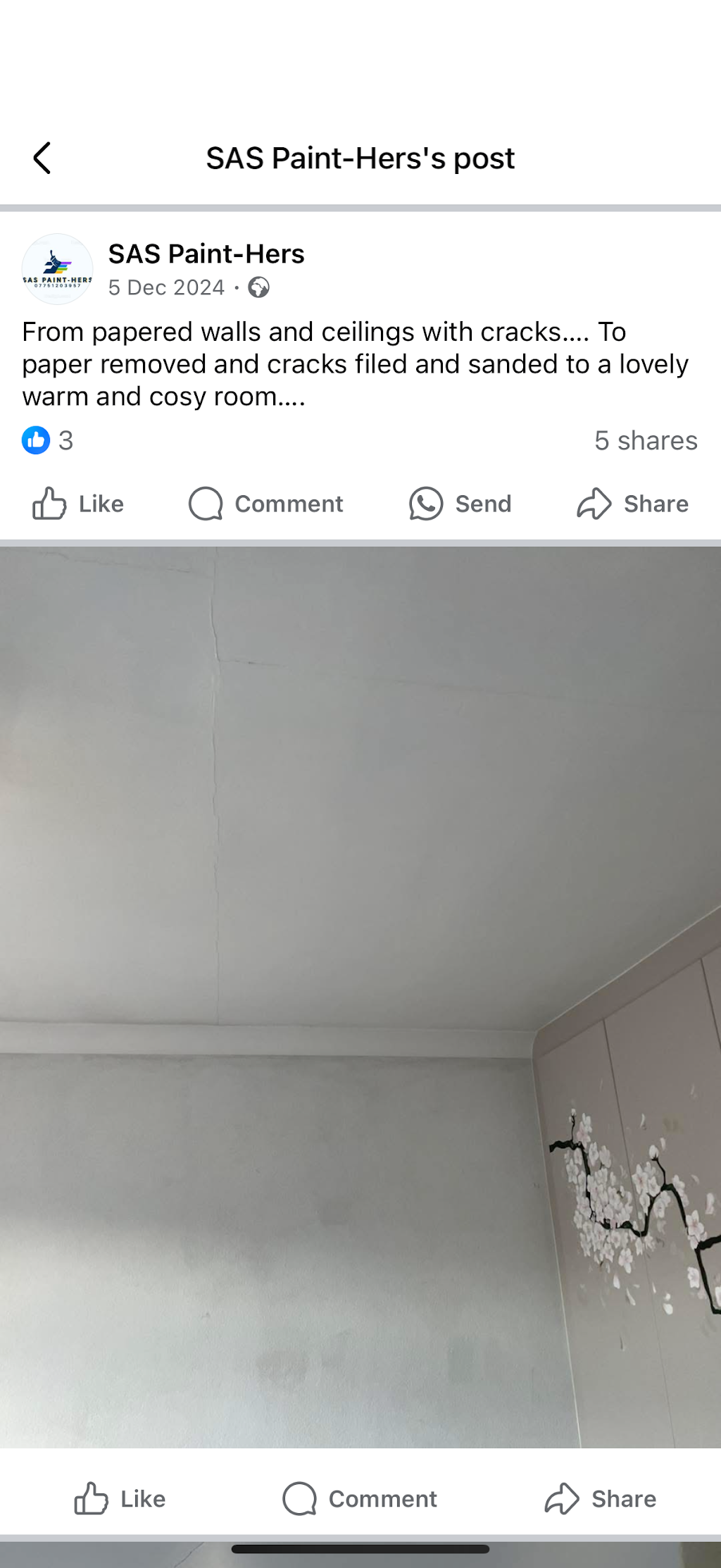This screenshot has width=721, height=1568.
Task: Open the ceiling crack photo
Action: pyautogui.click(x=360, y=986)
